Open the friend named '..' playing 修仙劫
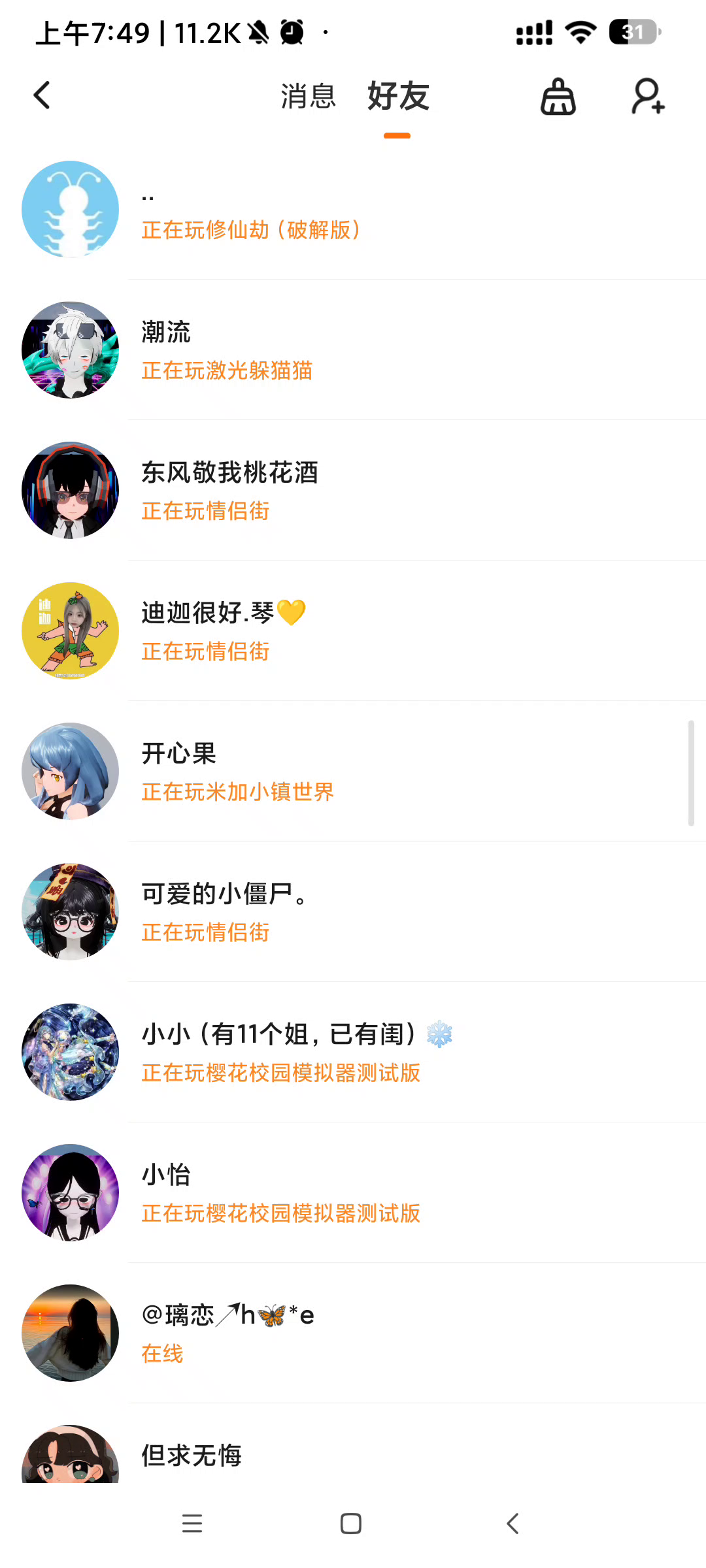 pos(353,210)
